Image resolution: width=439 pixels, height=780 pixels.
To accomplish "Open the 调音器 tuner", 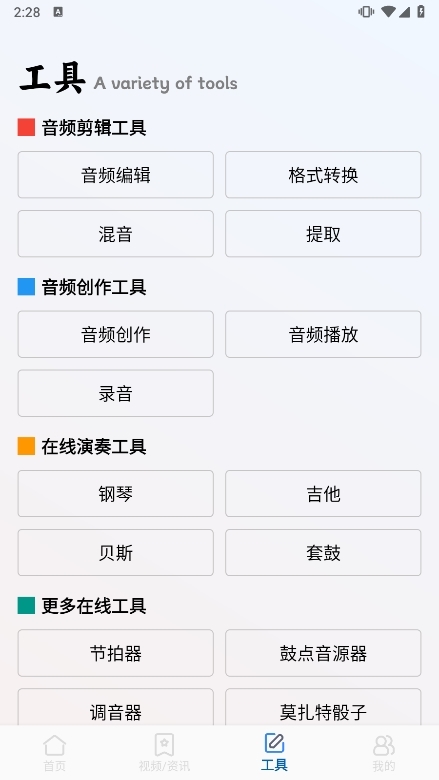I will (x=115, y=707).
